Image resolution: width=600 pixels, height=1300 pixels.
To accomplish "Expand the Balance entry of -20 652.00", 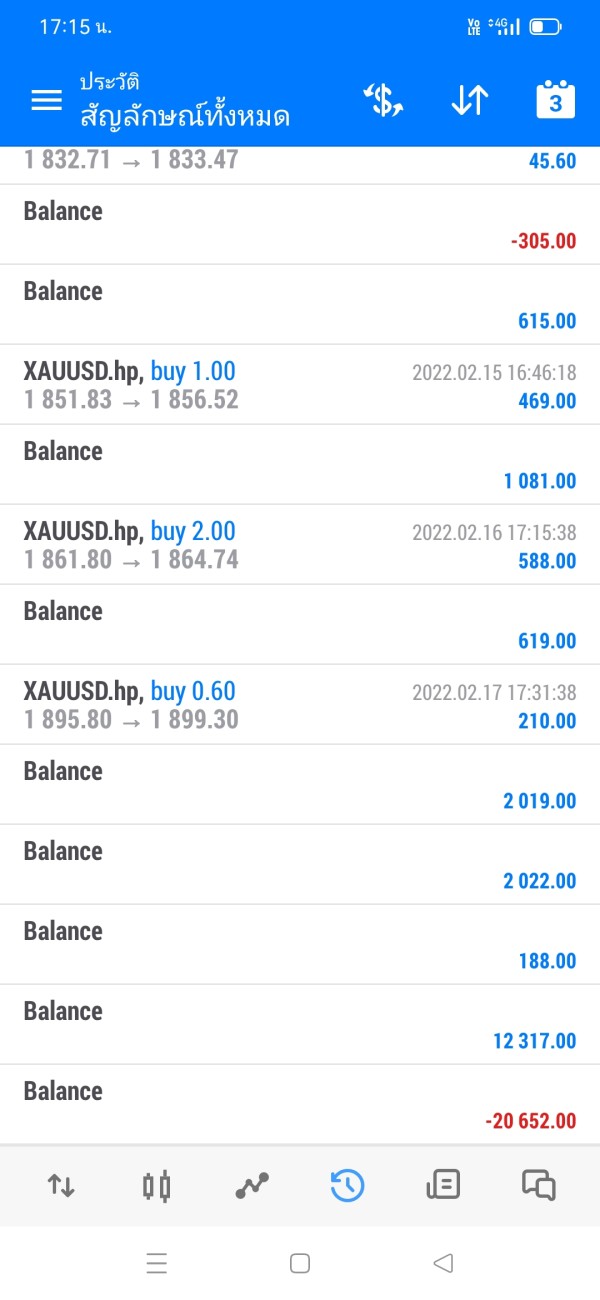I will pos(300,1105).
